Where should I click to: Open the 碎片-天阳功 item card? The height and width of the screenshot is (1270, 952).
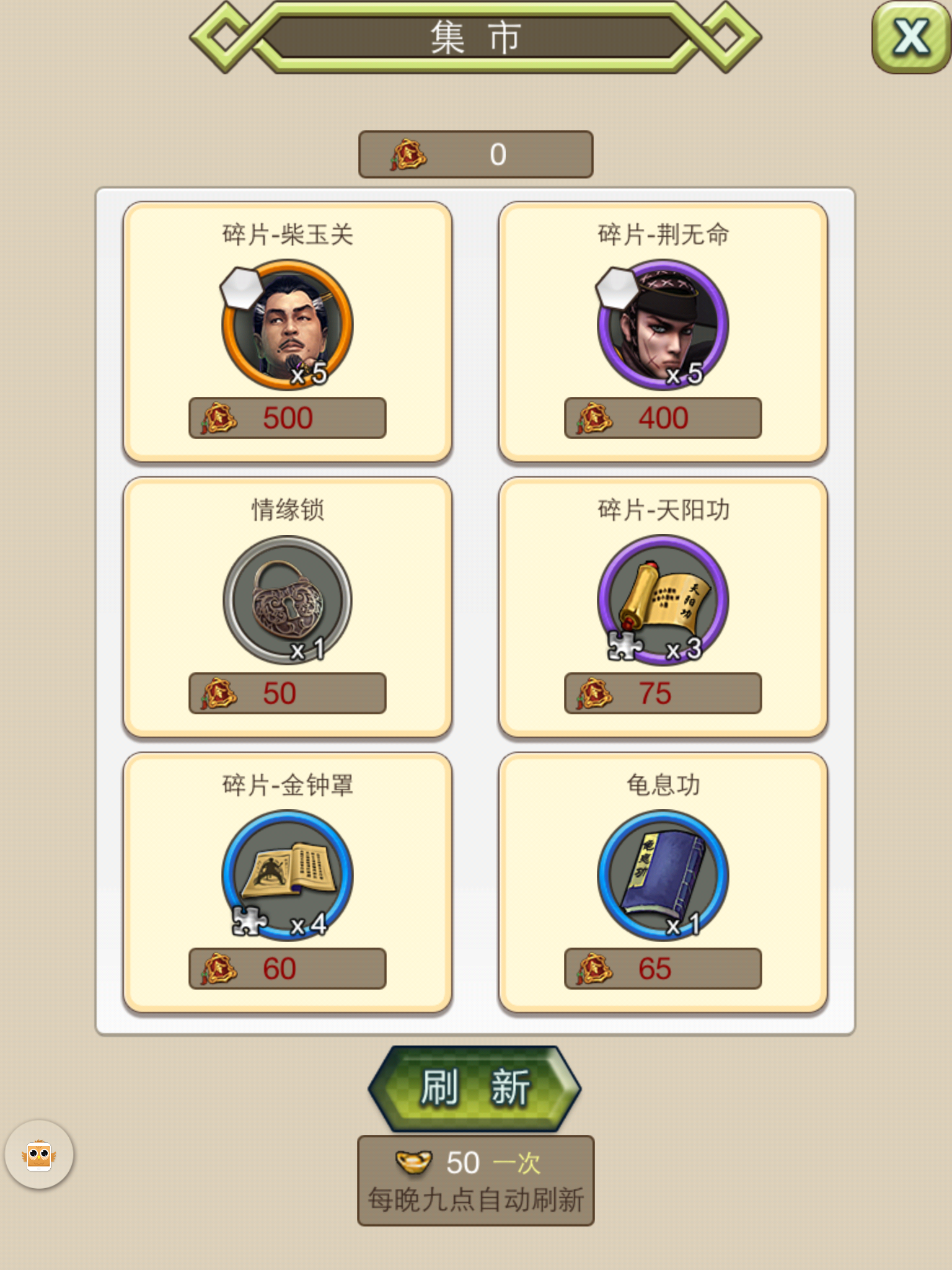point(663,599)
